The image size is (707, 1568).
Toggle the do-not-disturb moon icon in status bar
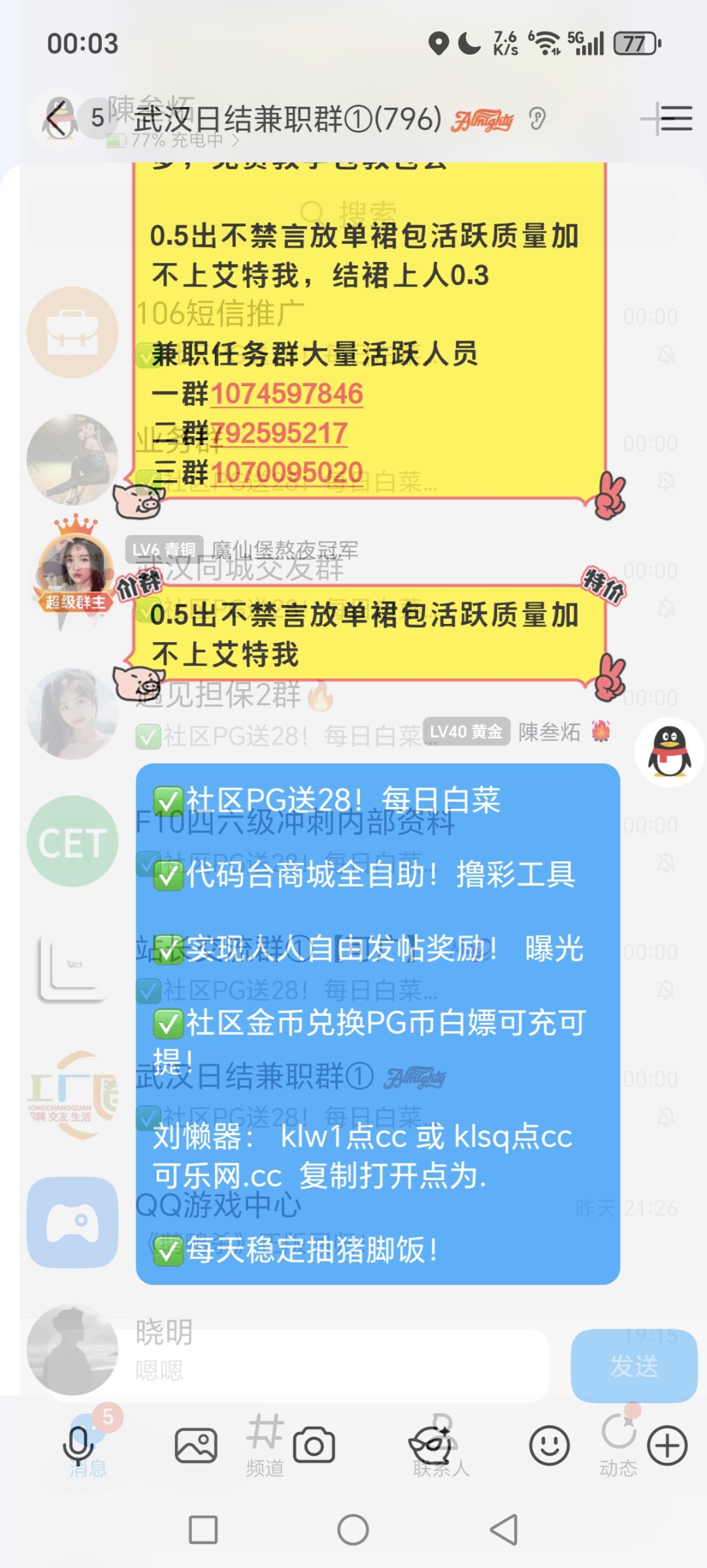468,43
